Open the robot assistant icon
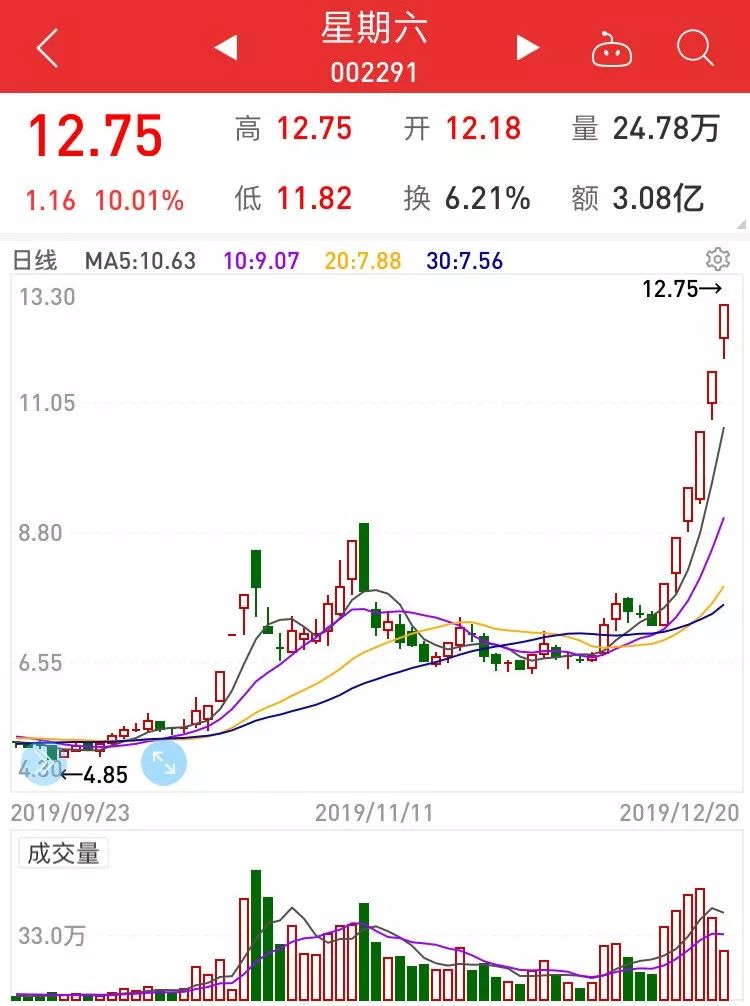Screen dimensions: 750x1006 coord(611,48)
